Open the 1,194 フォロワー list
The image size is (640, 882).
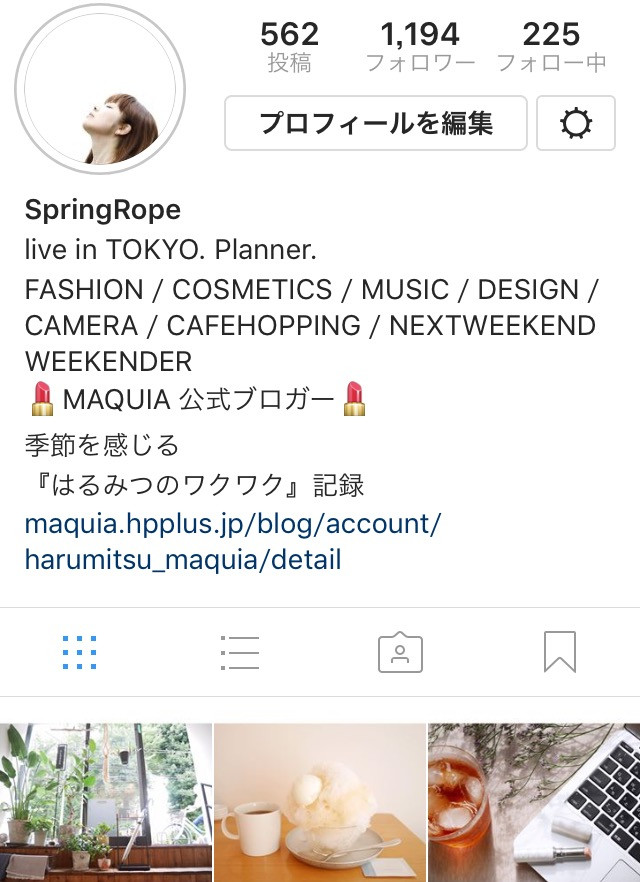(x=420, y=47)
